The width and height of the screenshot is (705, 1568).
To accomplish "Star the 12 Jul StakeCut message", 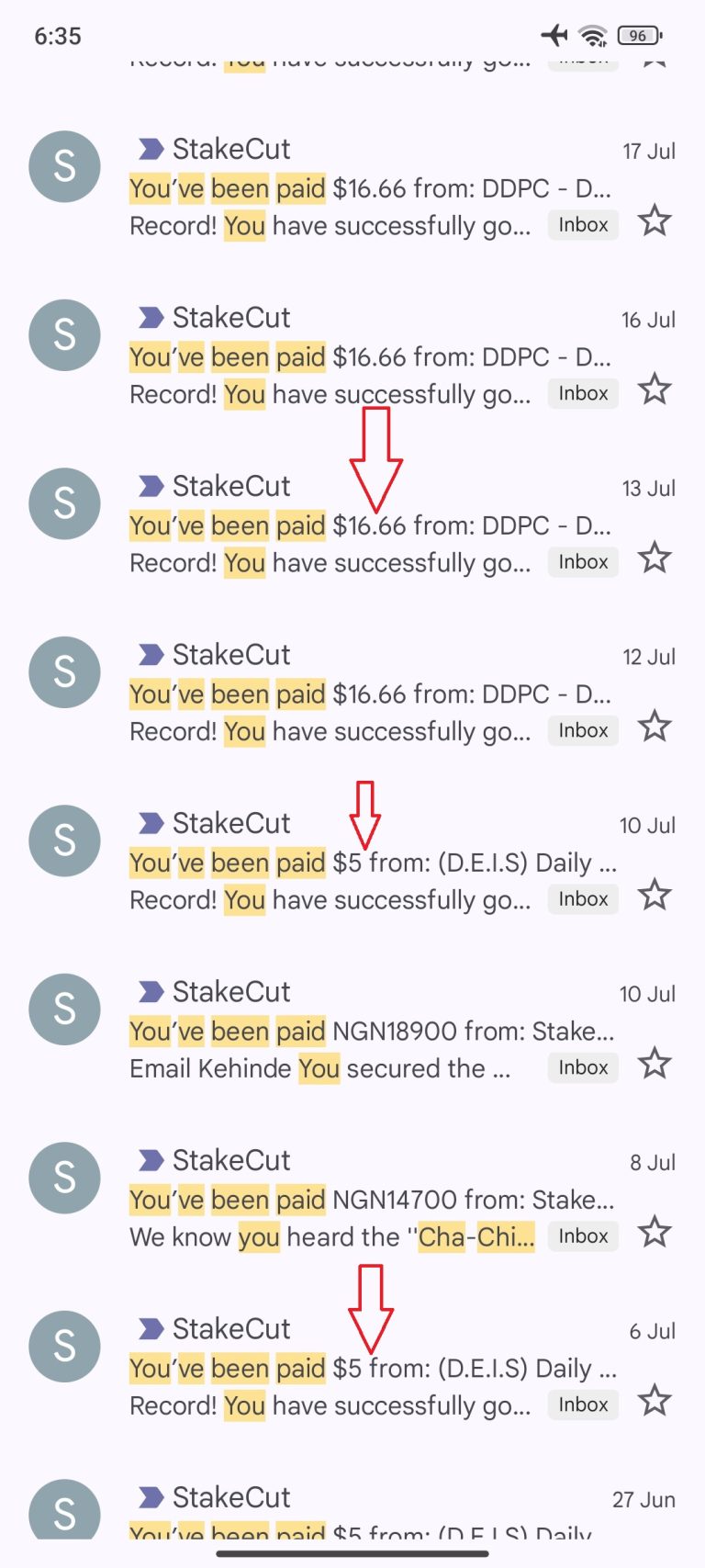I will pyautogui.click(x=655, y=727).
